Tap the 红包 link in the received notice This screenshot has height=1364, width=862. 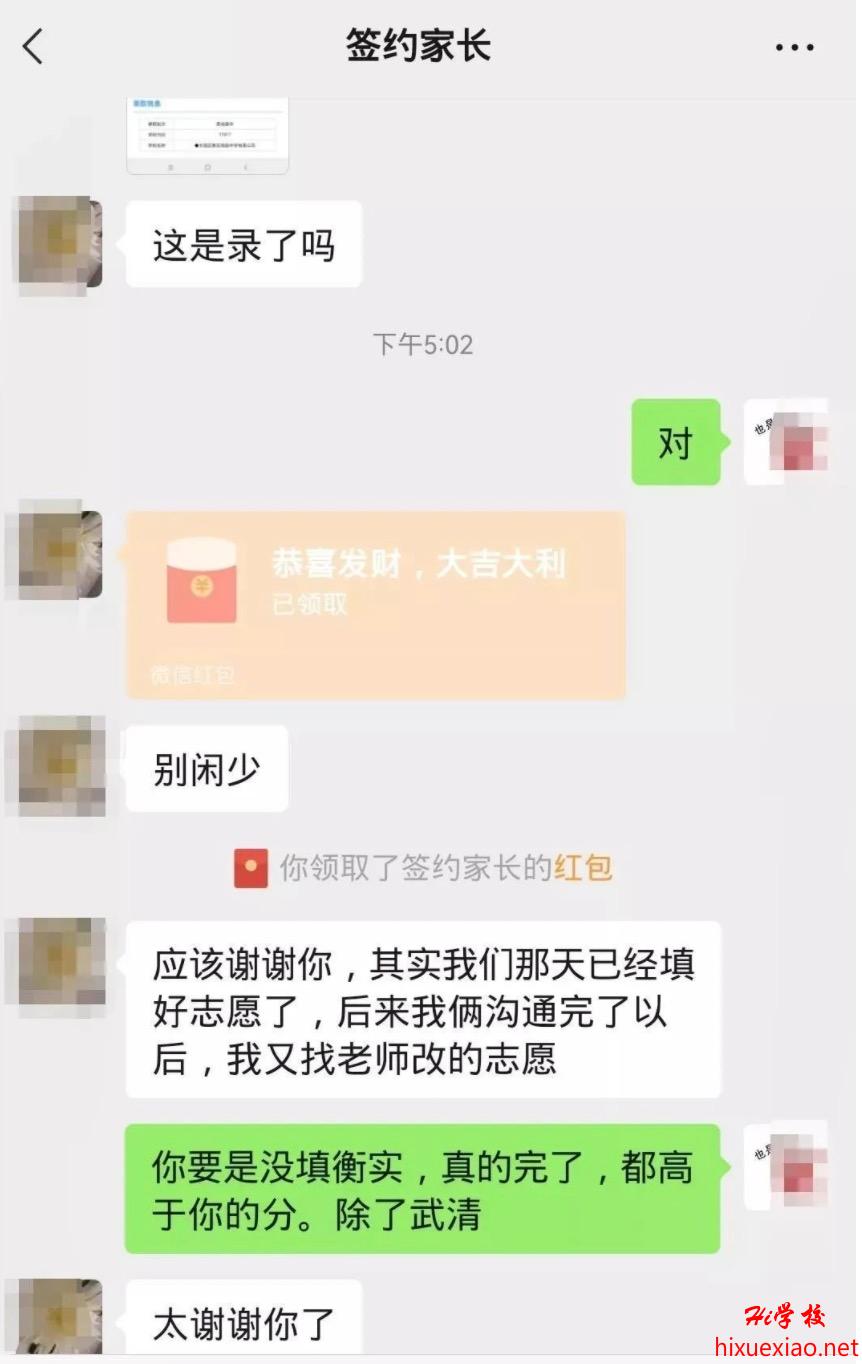click(x=584, y=868)
